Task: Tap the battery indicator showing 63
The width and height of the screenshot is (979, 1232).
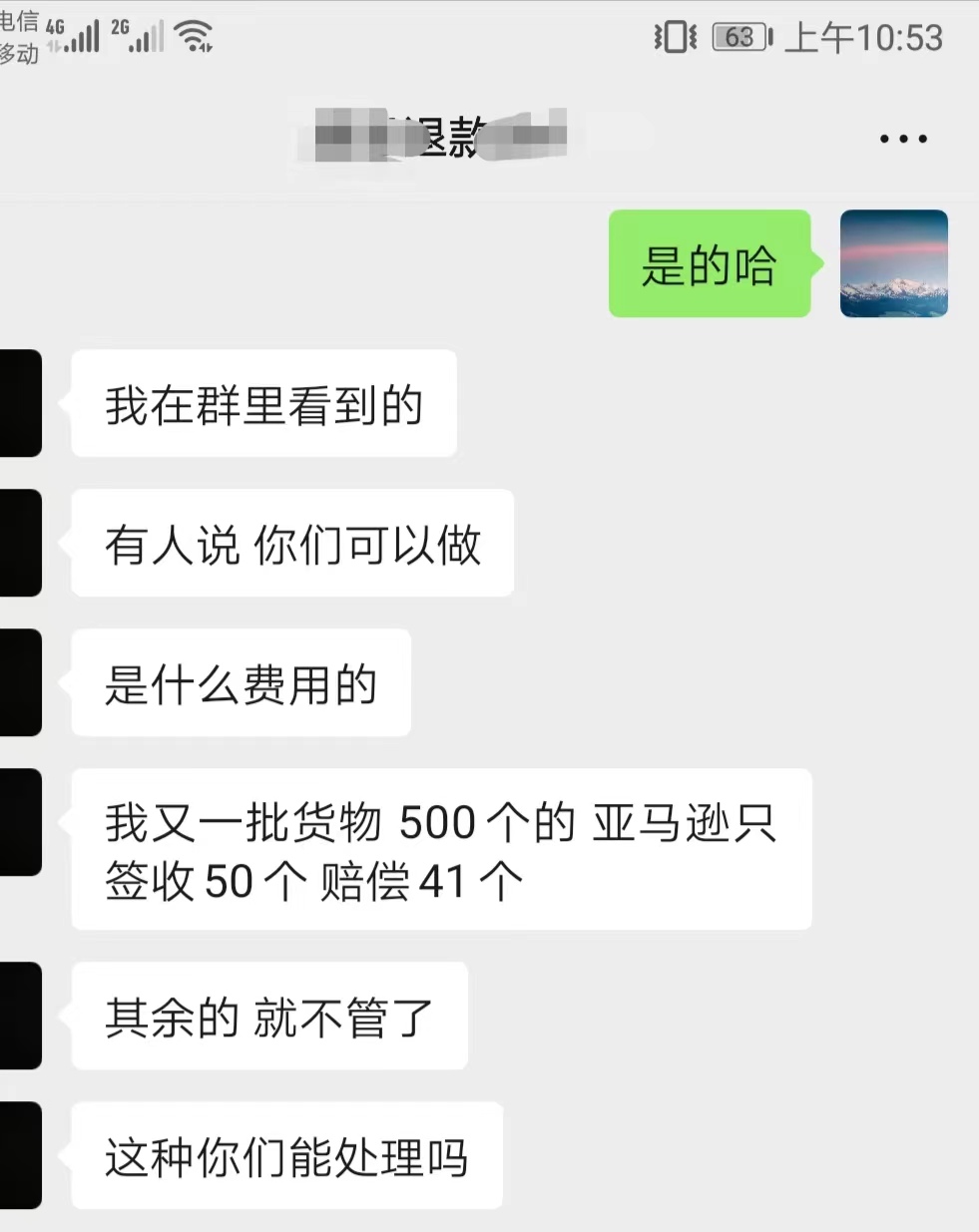Action: (740, 37)
